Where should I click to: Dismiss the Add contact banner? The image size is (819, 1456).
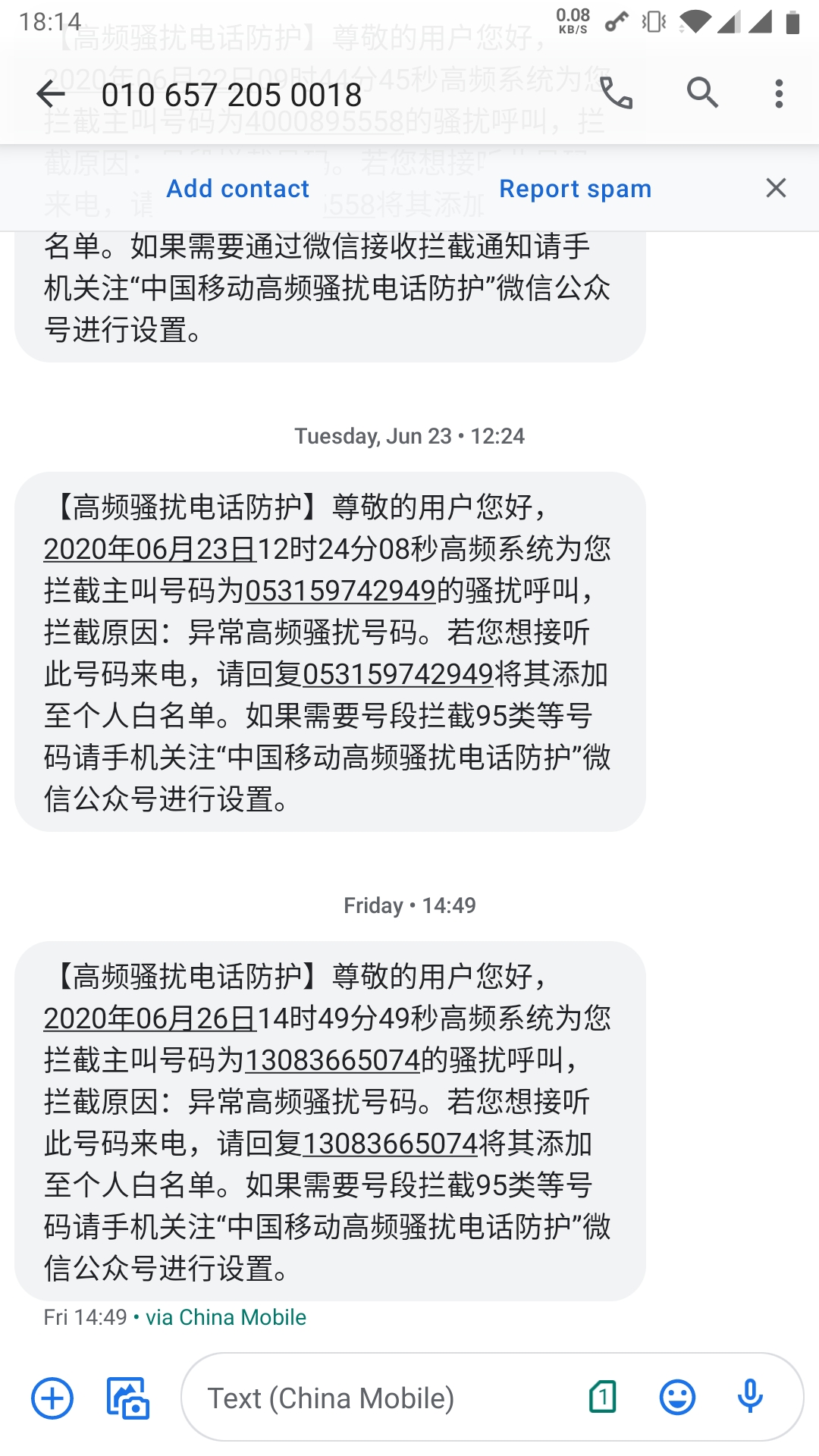point(776,188)
